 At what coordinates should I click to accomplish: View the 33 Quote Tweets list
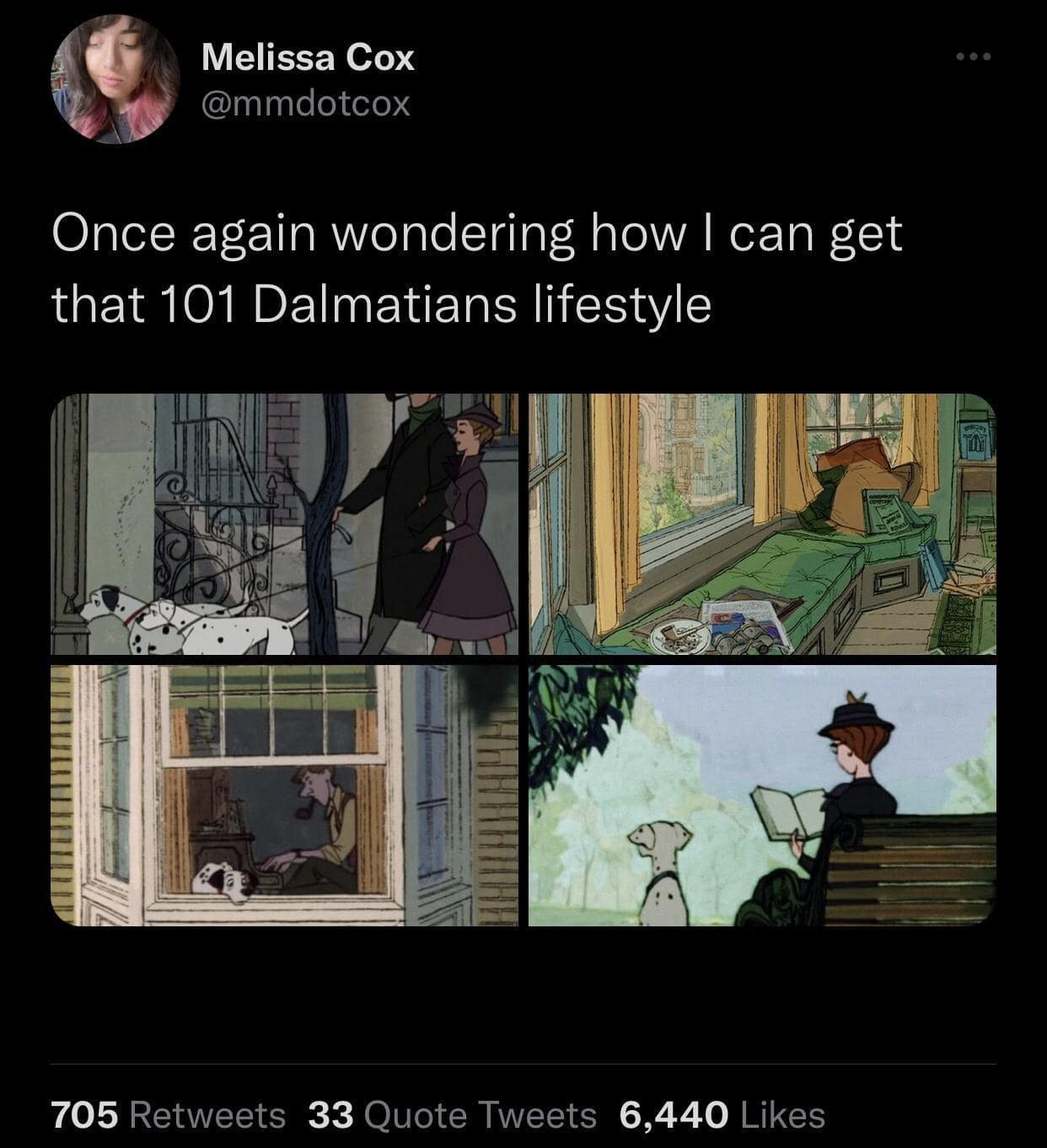(x=445, y=1118)
